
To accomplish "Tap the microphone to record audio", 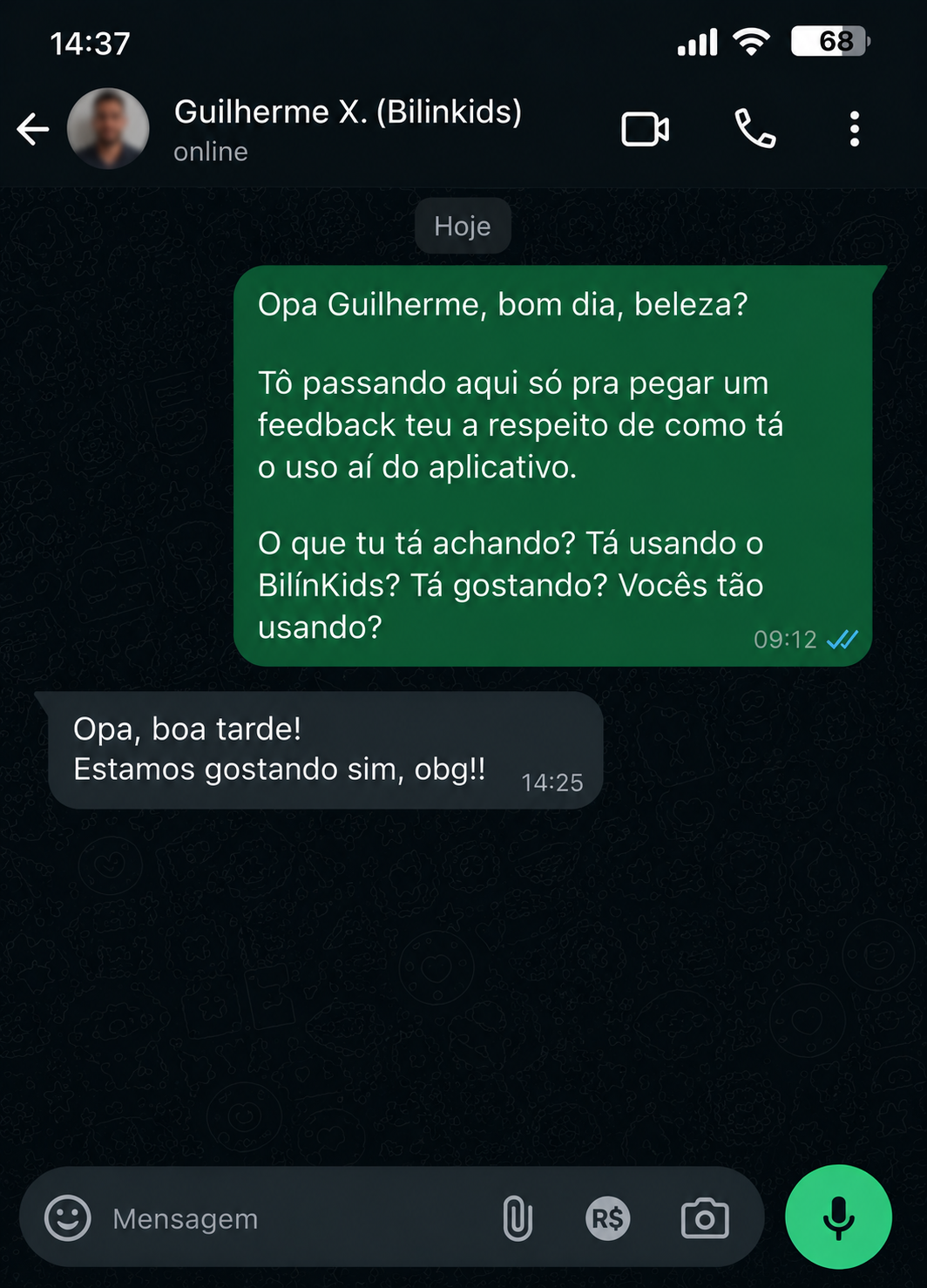I will click(838, 1217).
